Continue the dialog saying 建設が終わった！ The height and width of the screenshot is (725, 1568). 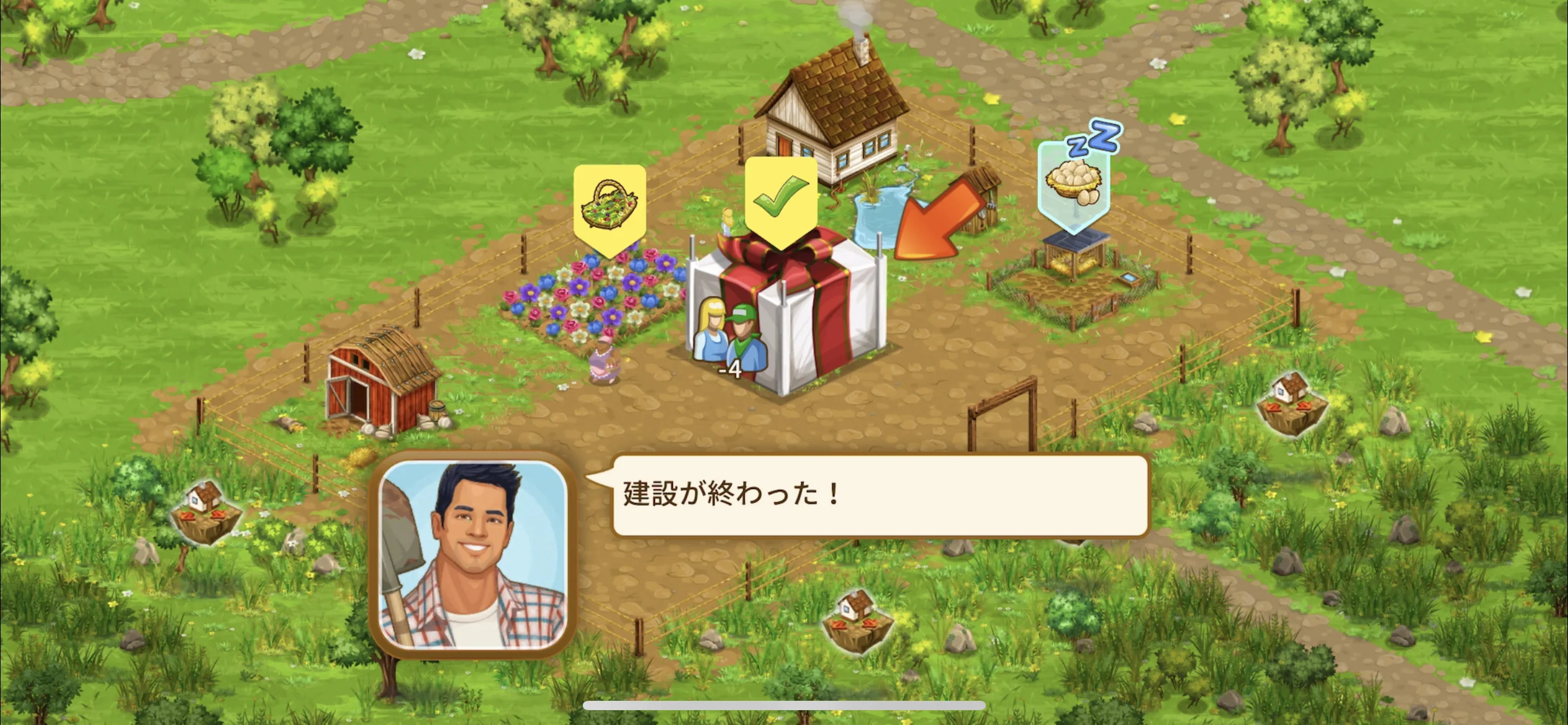(879, 496)
